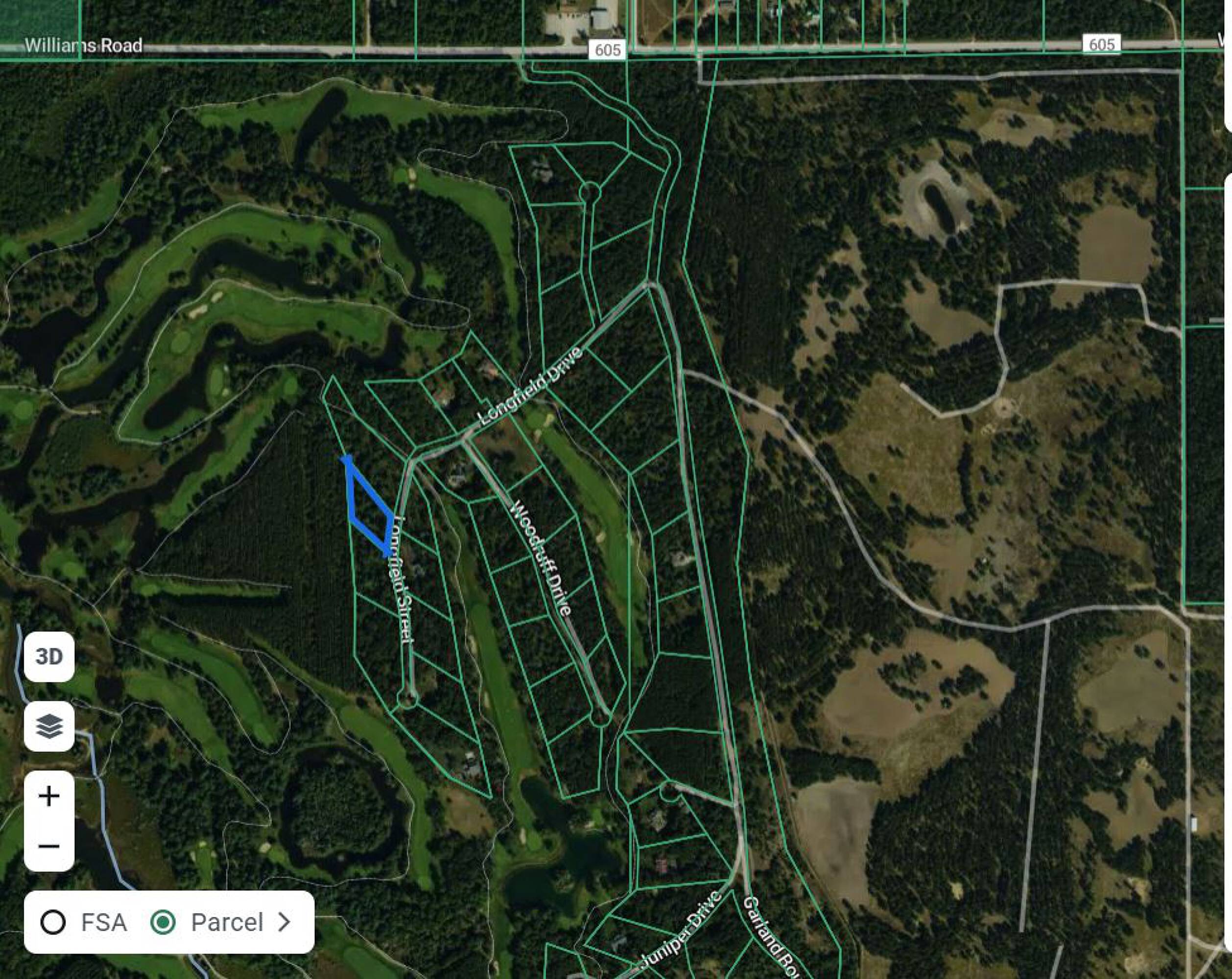Zoom out with the minus button
1232x979 pixels.
tap(49, 846)
